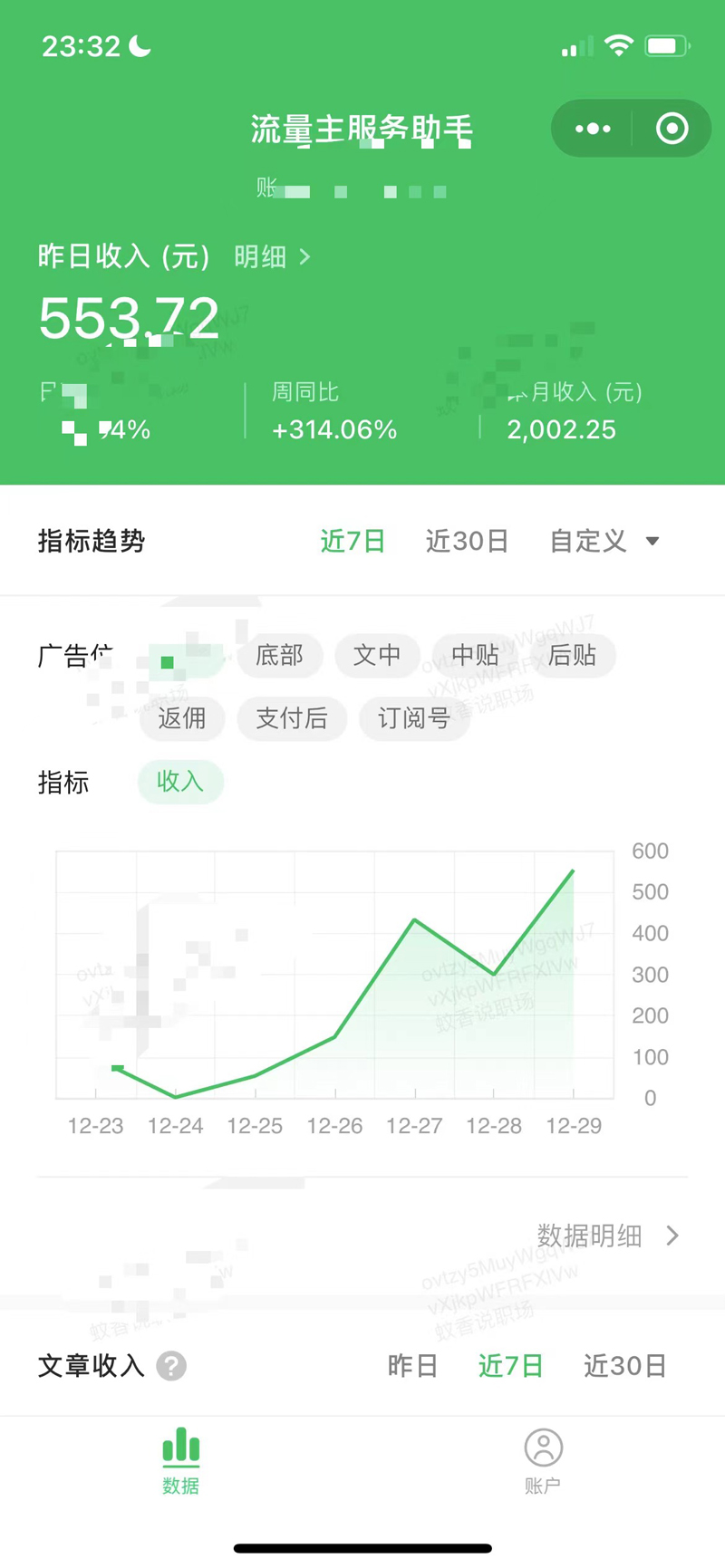Choose the 支付后 ad slot chip
Viewport: 725px width, 1568px height.
coord(292,718)
